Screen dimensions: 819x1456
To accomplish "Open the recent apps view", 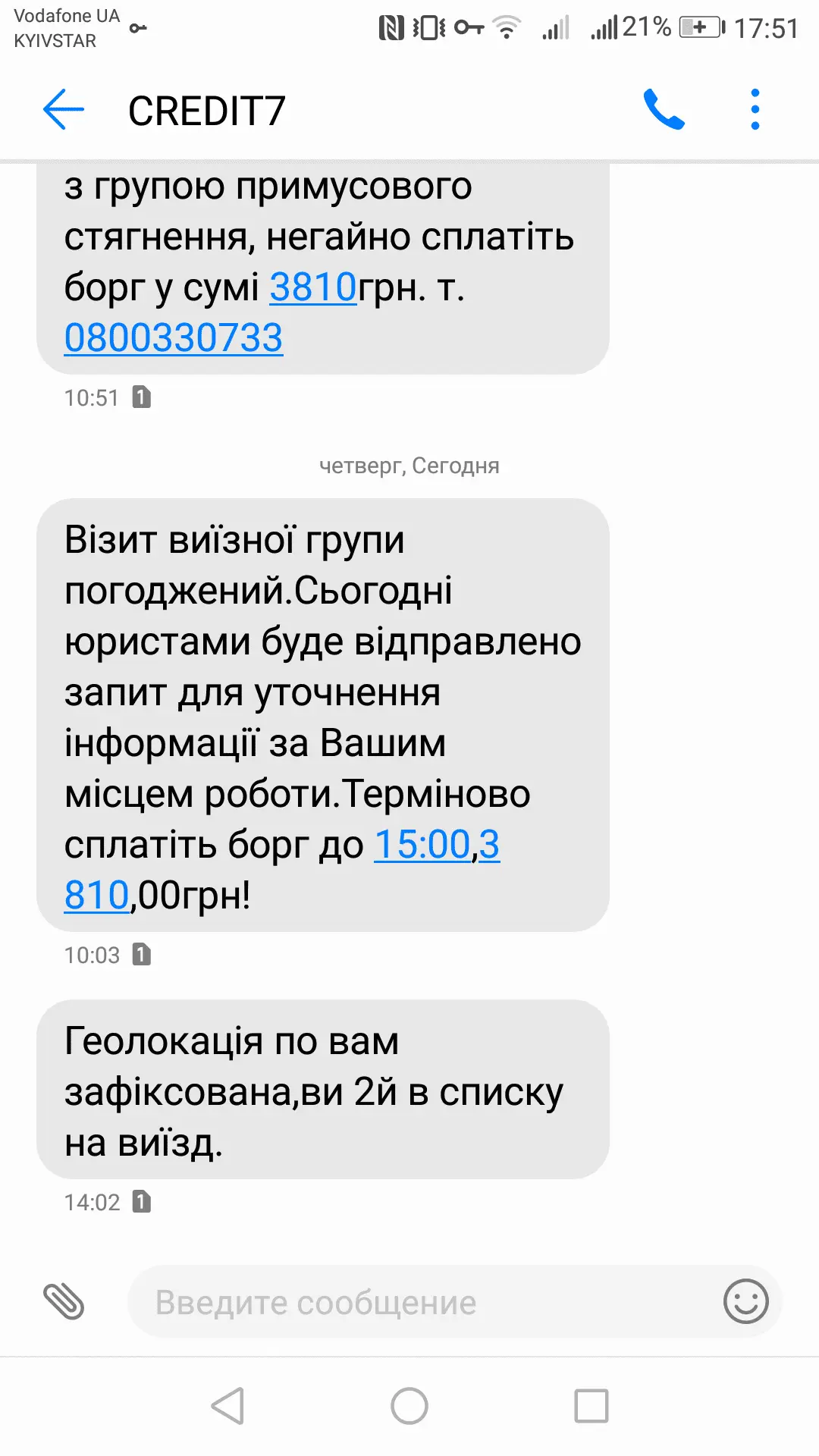I will click(591, 1406).
